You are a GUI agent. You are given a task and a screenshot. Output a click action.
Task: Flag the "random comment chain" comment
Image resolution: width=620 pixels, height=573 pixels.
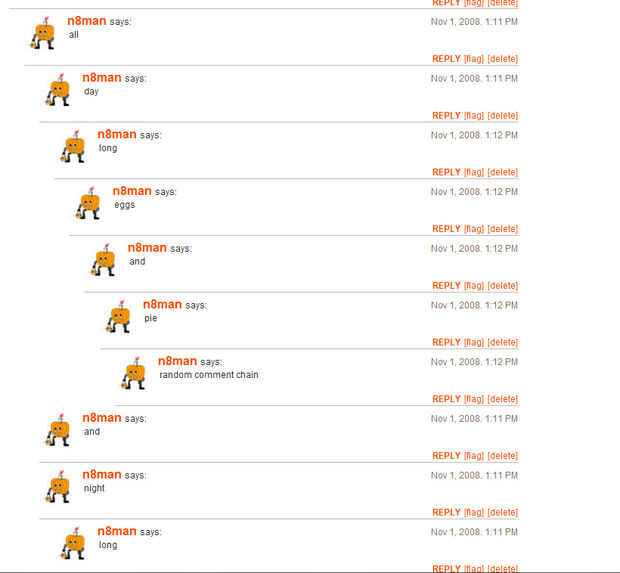pyautogui.click(x=474, y=399)
